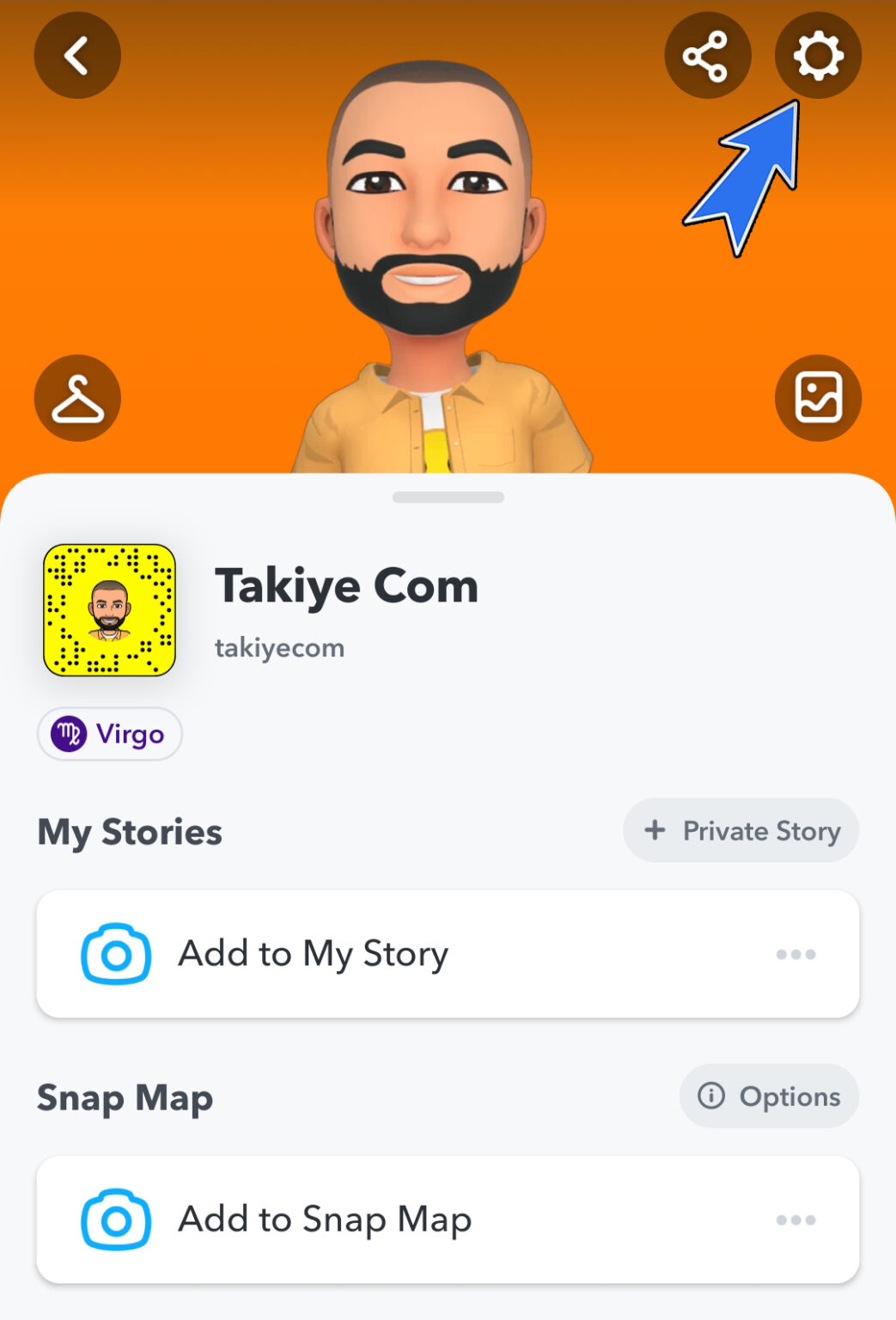Open settings with the gear icon

(x=817, y=56)
